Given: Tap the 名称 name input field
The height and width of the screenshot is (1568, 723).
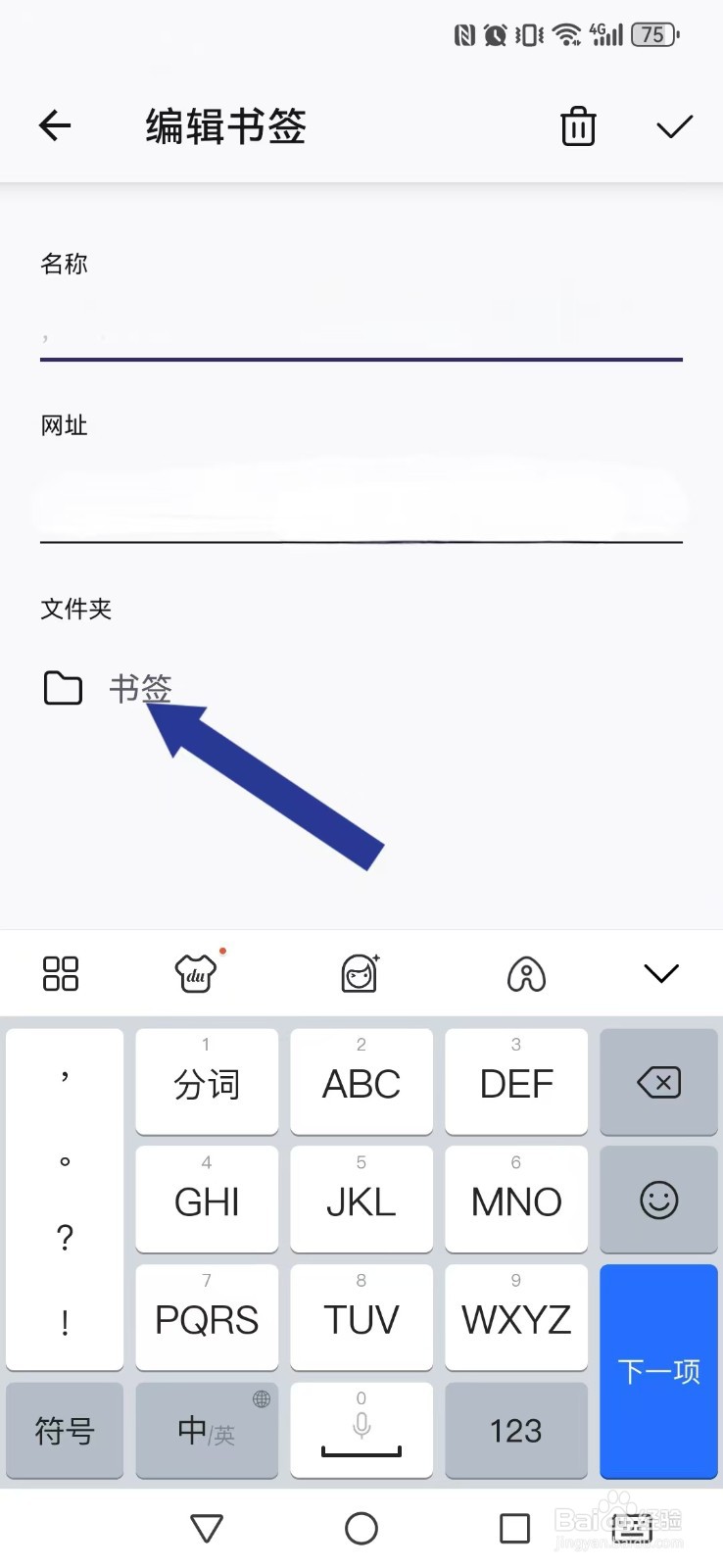Looking at the screenshot, I should 361,333.
